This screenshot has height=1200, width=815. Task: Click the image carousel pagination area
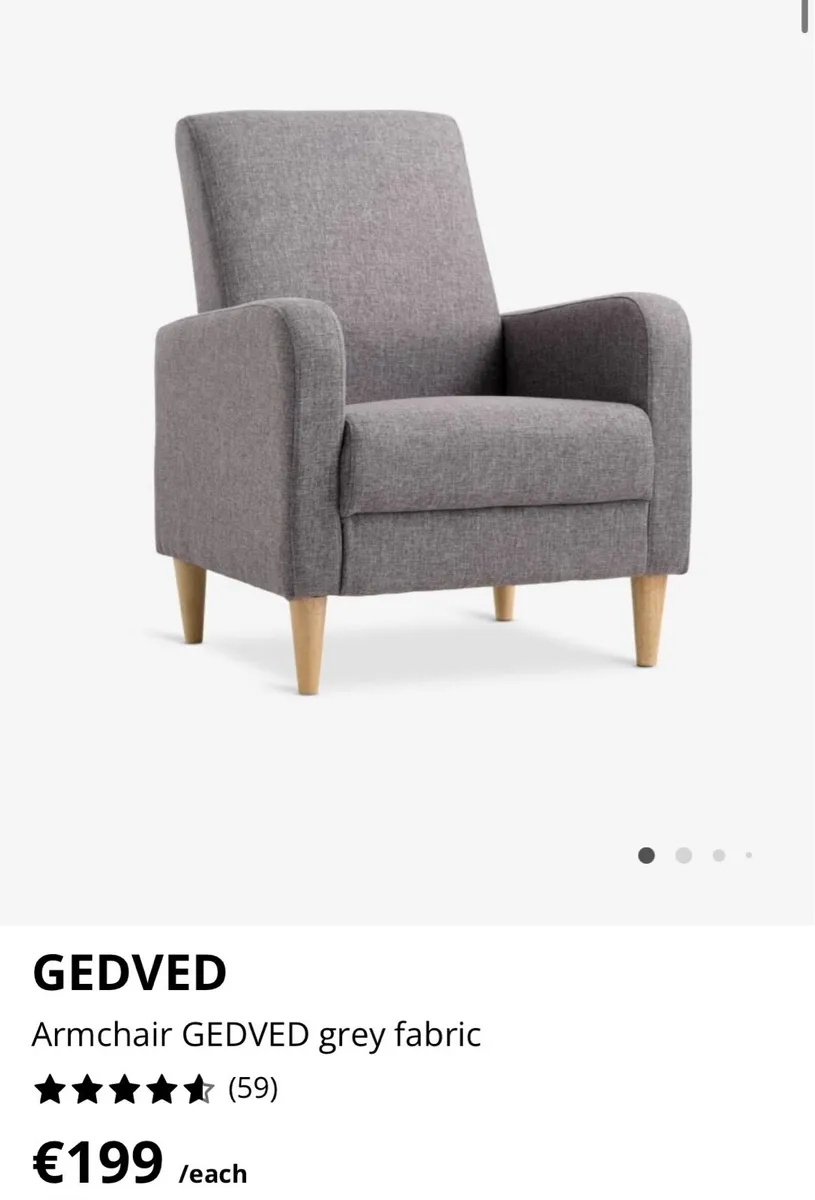click(x=698, y=855)
